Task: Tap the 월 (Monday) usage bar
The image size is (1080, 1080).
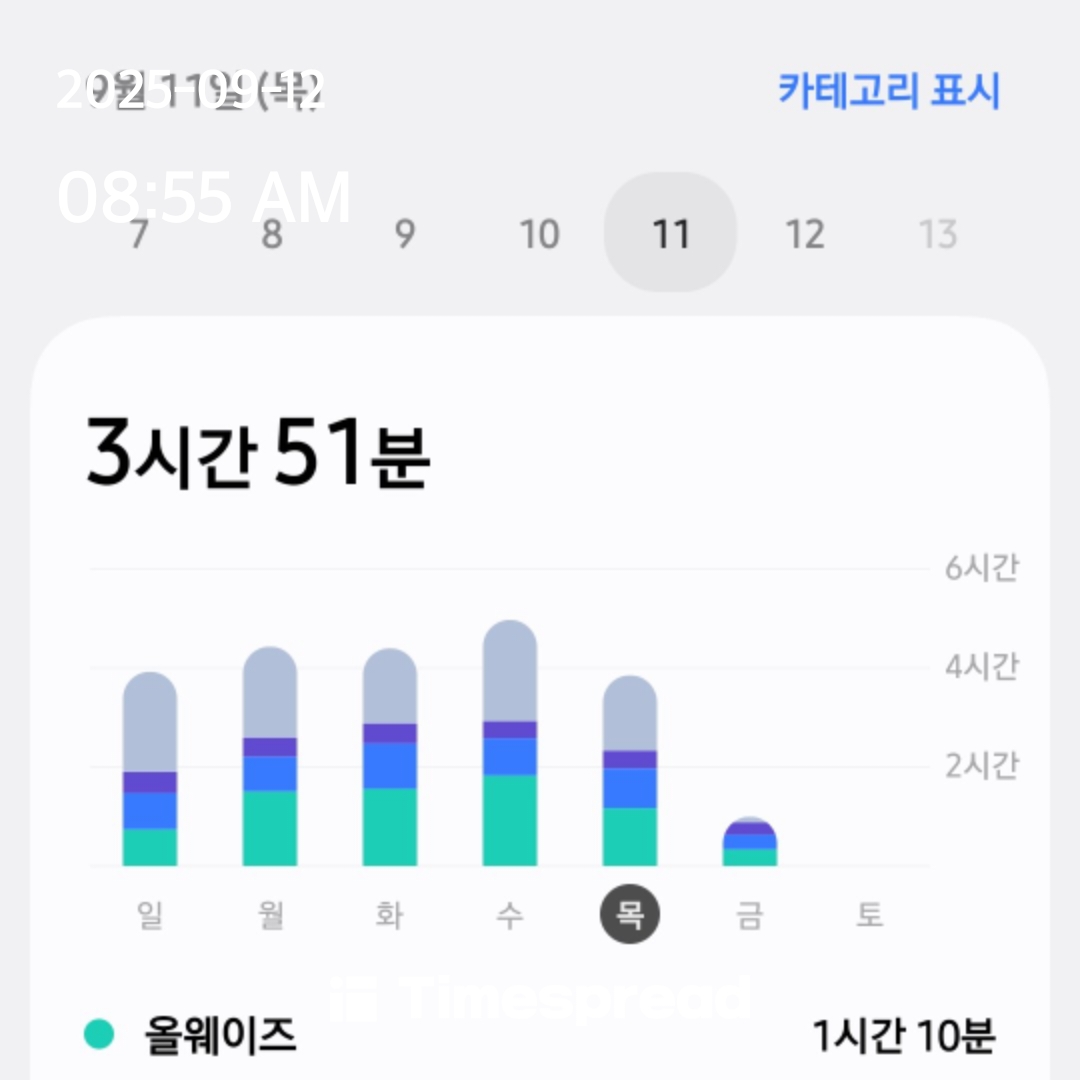Action: tap(270, 757)
